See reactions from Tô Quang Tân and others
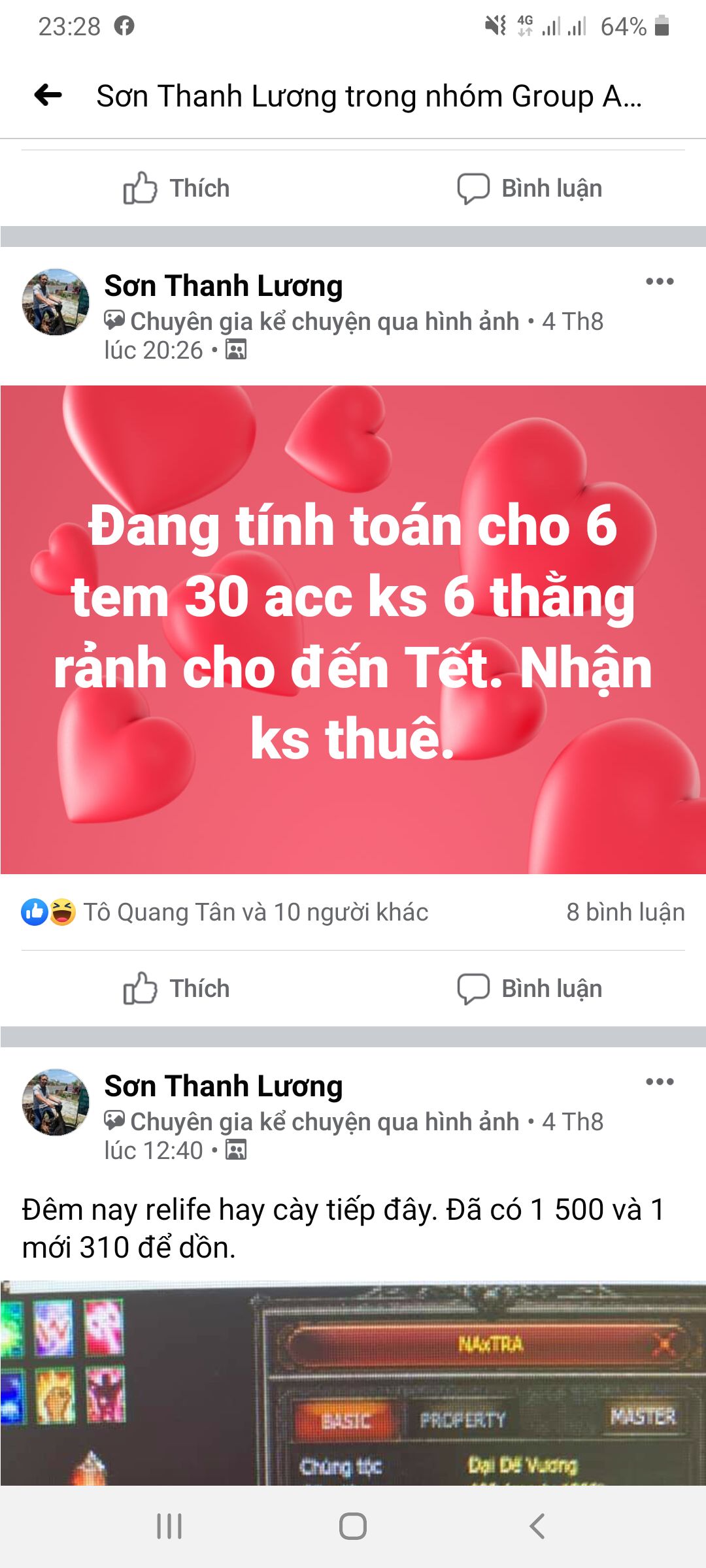 coord(255,912)
